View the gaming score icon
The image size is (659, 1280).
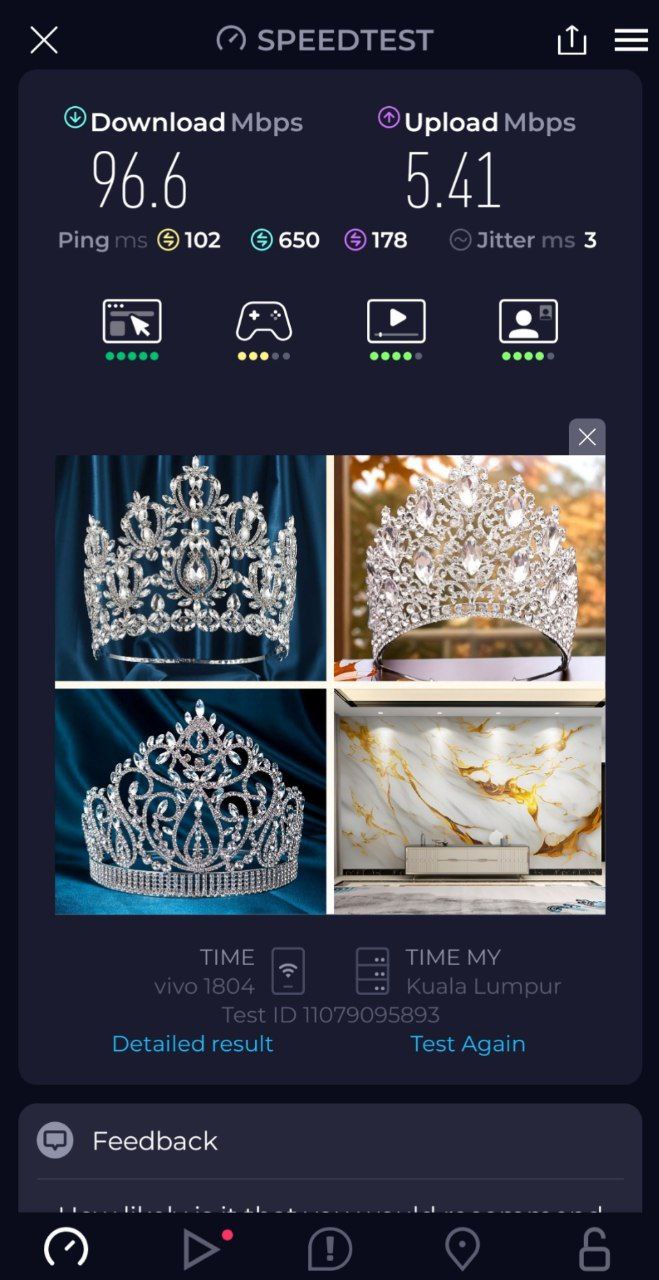click(264, 322)
